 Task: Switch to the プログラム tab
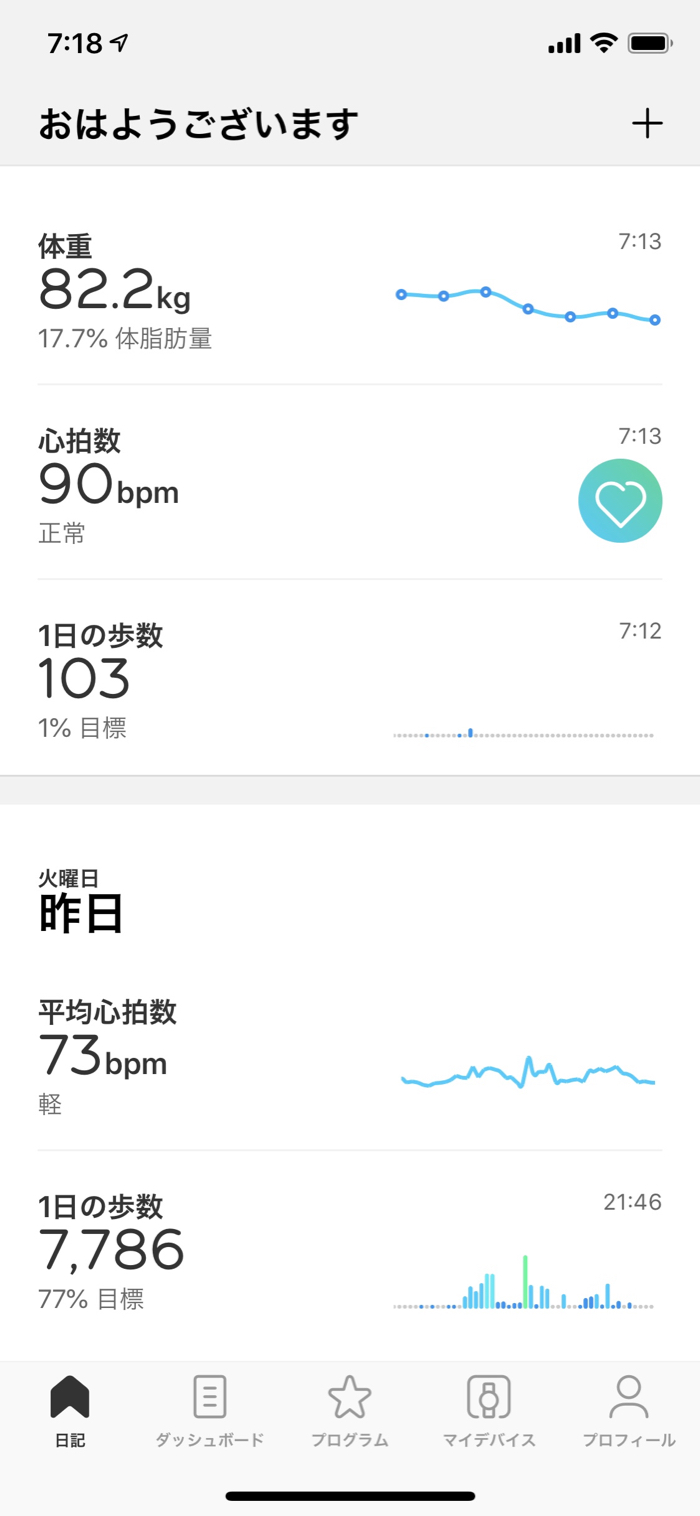click(350, 1411)
